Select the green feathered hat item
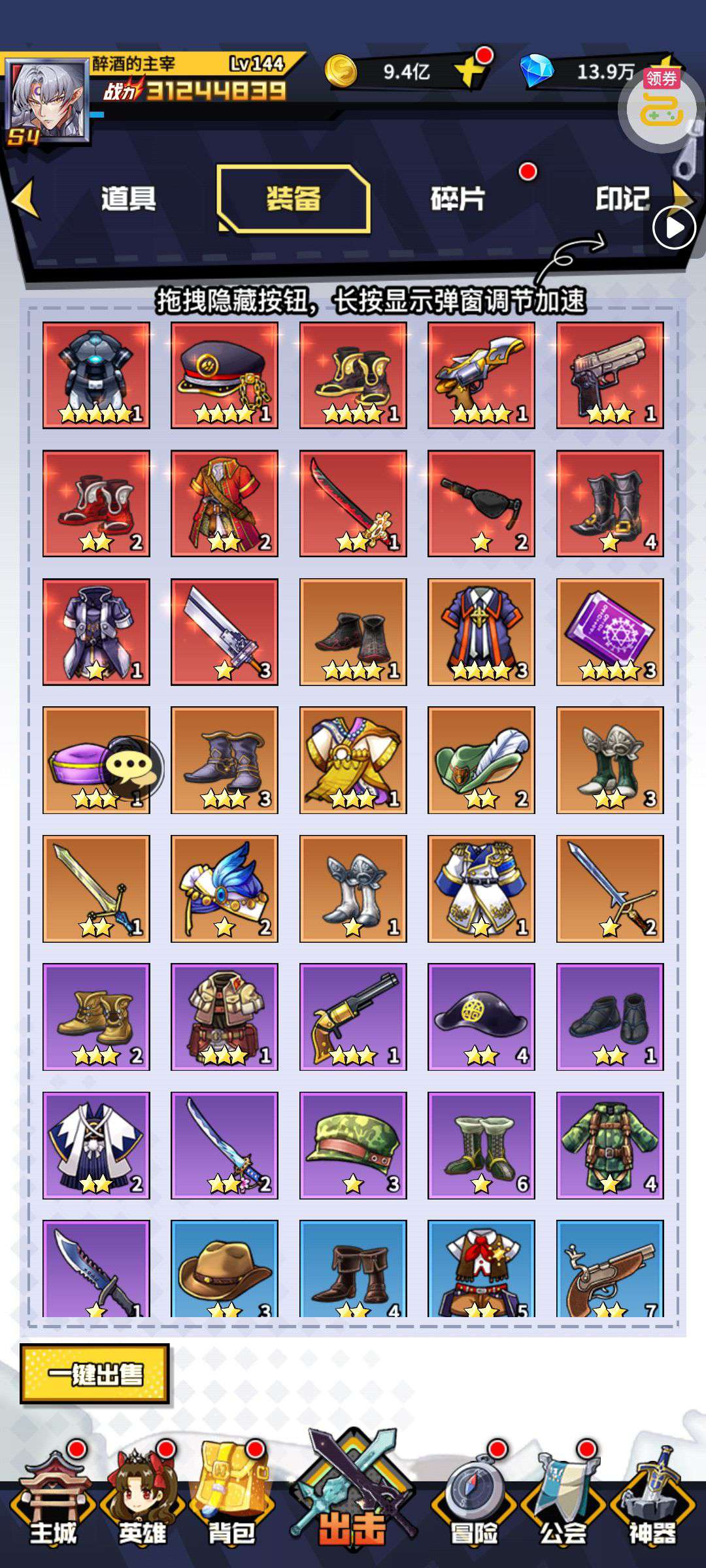Image resolution: width=706 pixels, height=1568 pixels. (481, 760)
